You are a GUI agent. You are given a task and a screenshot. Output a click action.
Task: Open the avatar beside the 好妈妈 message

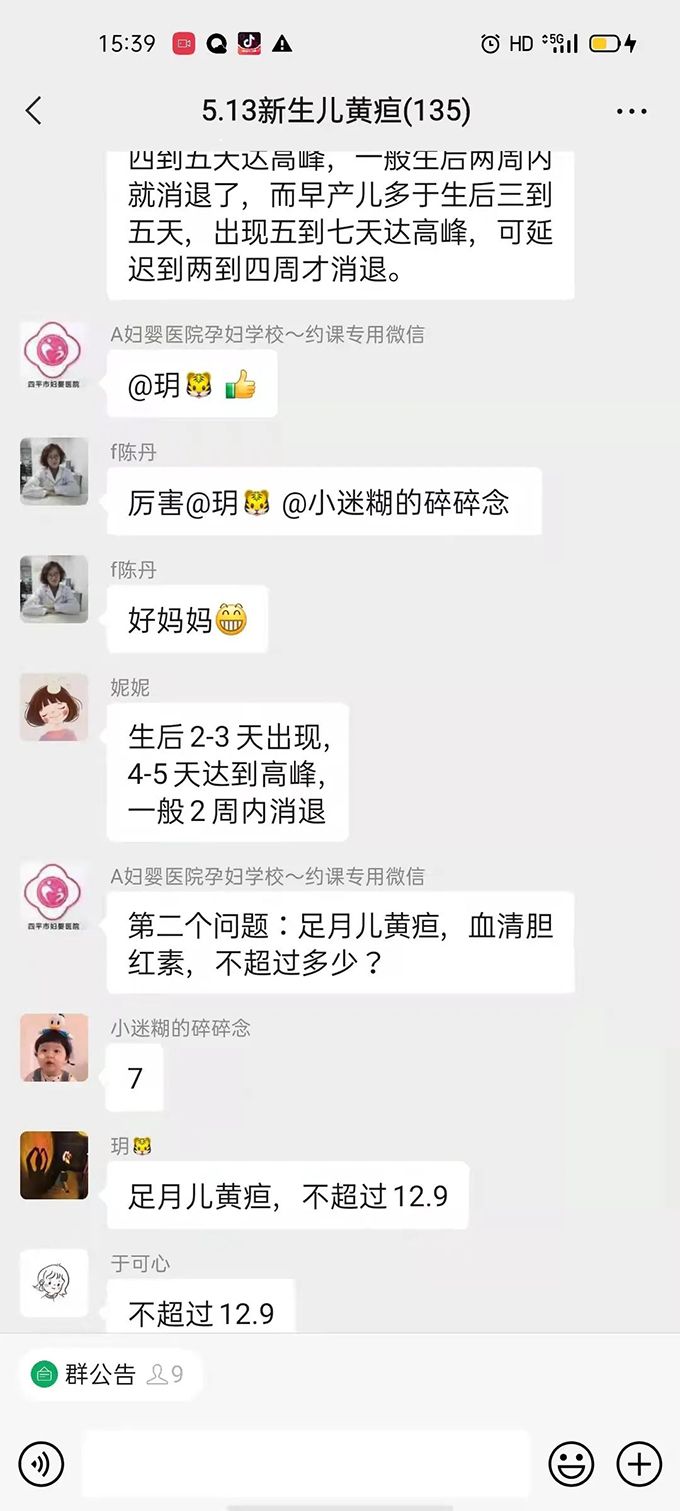pyautogui.click(x=54, y=589)
